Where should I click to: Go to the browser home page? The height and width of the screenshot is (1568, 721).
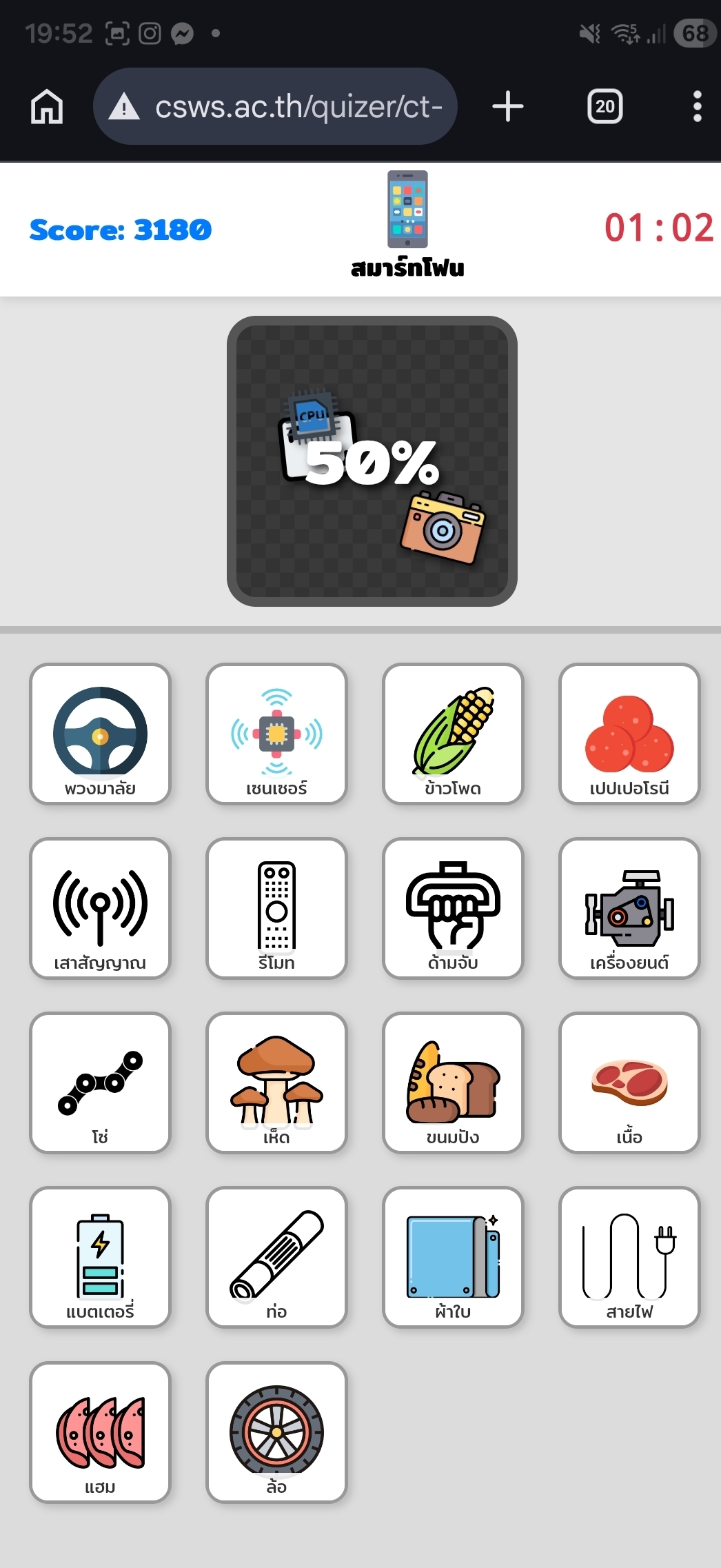click(x=47, y=107)
